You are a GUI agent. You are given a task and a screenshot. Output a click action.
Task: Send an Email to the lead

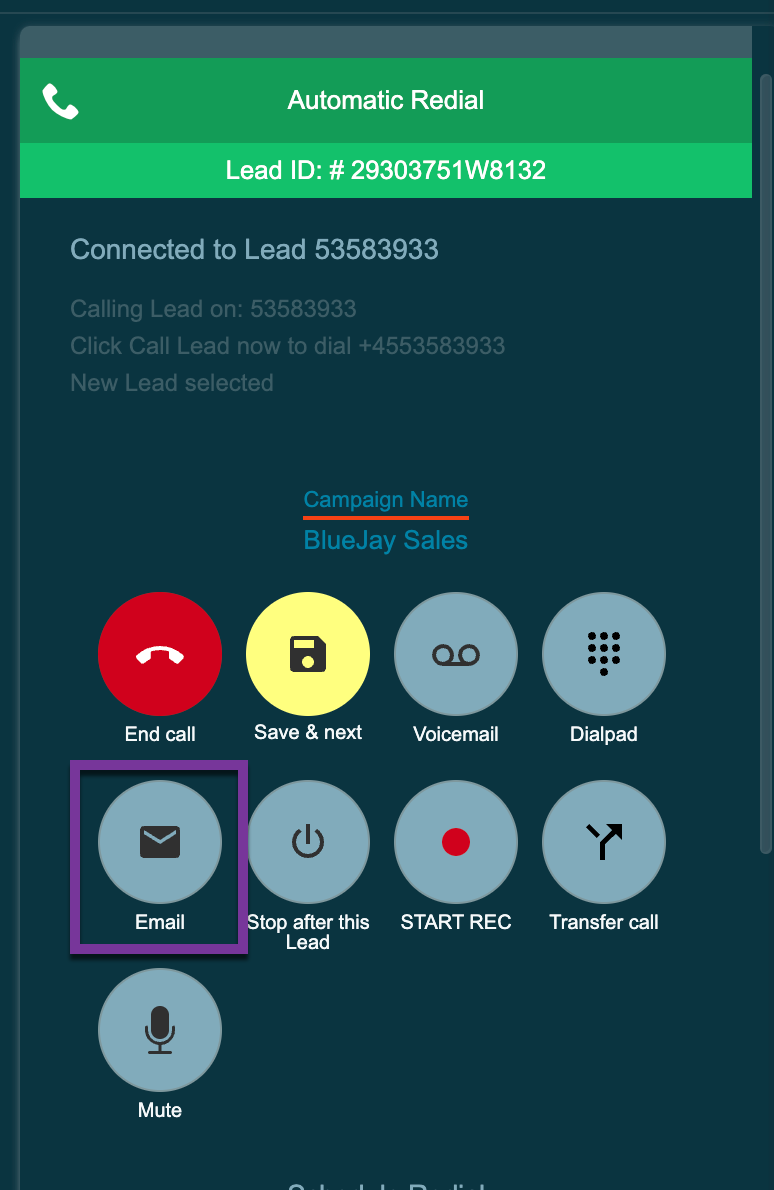[160, 842]
